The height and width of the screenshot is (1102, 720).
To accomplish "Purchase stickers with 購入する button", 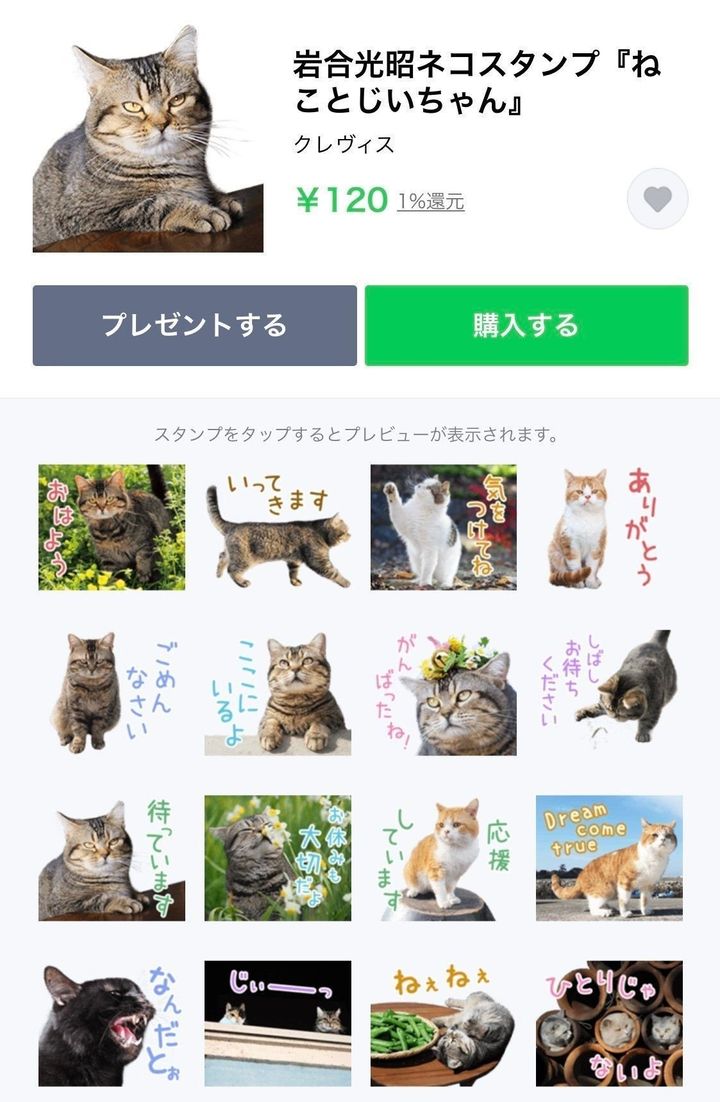I will click(526, 326).
